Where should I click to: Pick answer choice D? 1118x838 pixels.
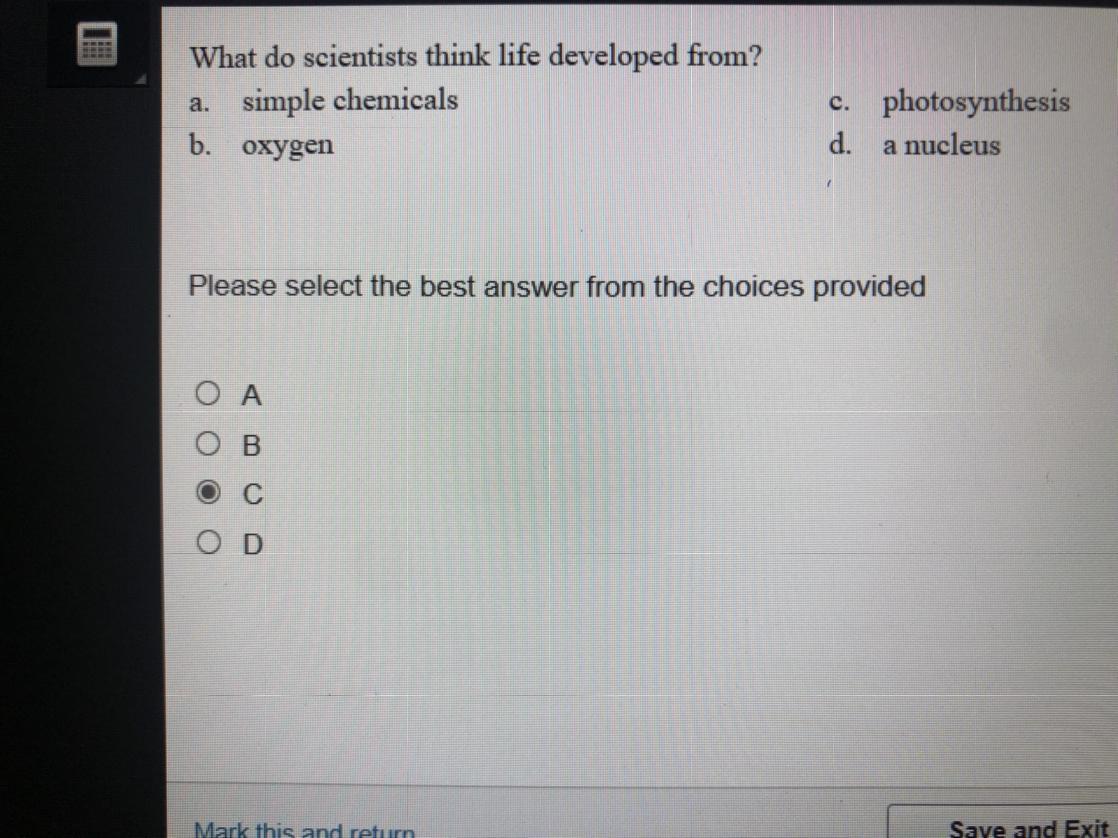coord(208,544)
